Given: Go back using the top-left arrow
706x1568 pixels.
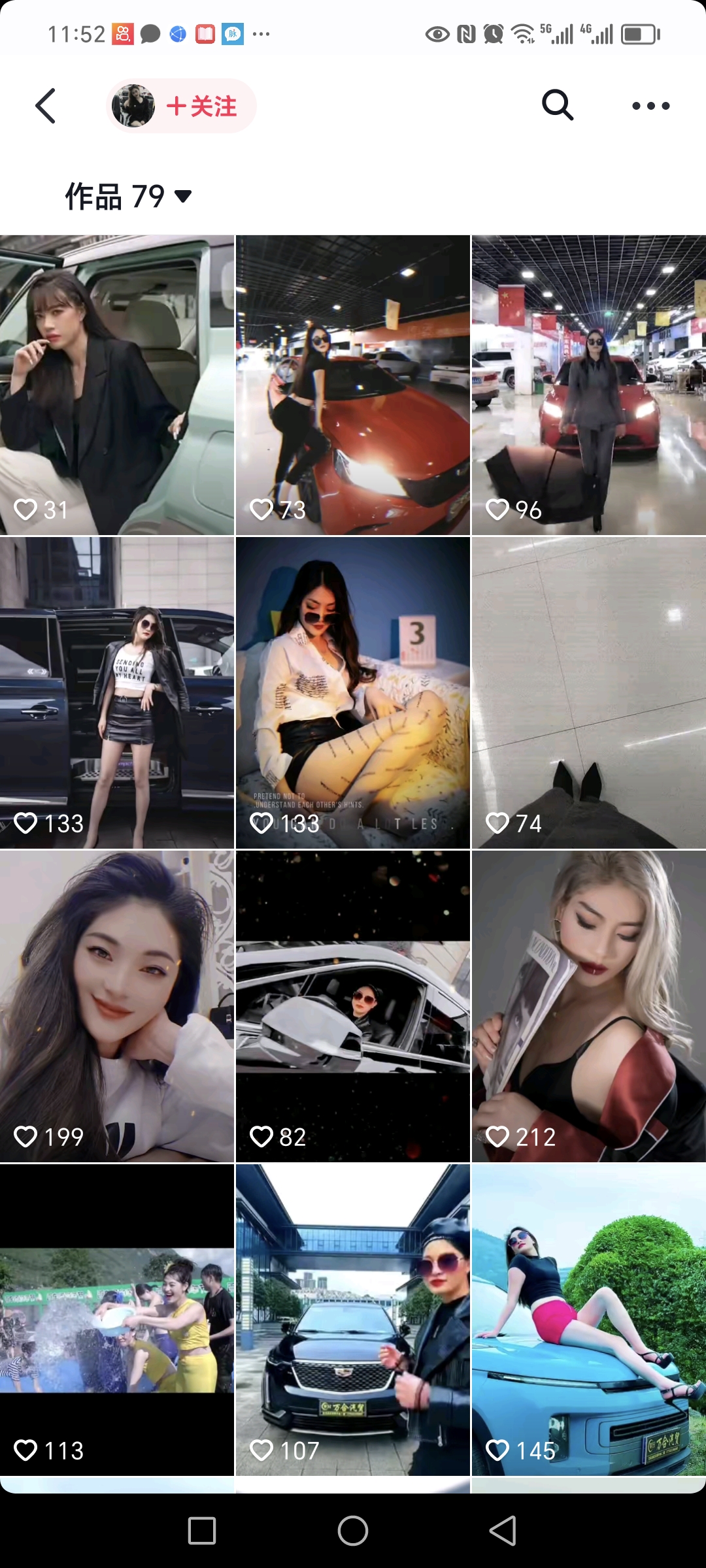Looking at the screenshot, I should tap(46, 106).
